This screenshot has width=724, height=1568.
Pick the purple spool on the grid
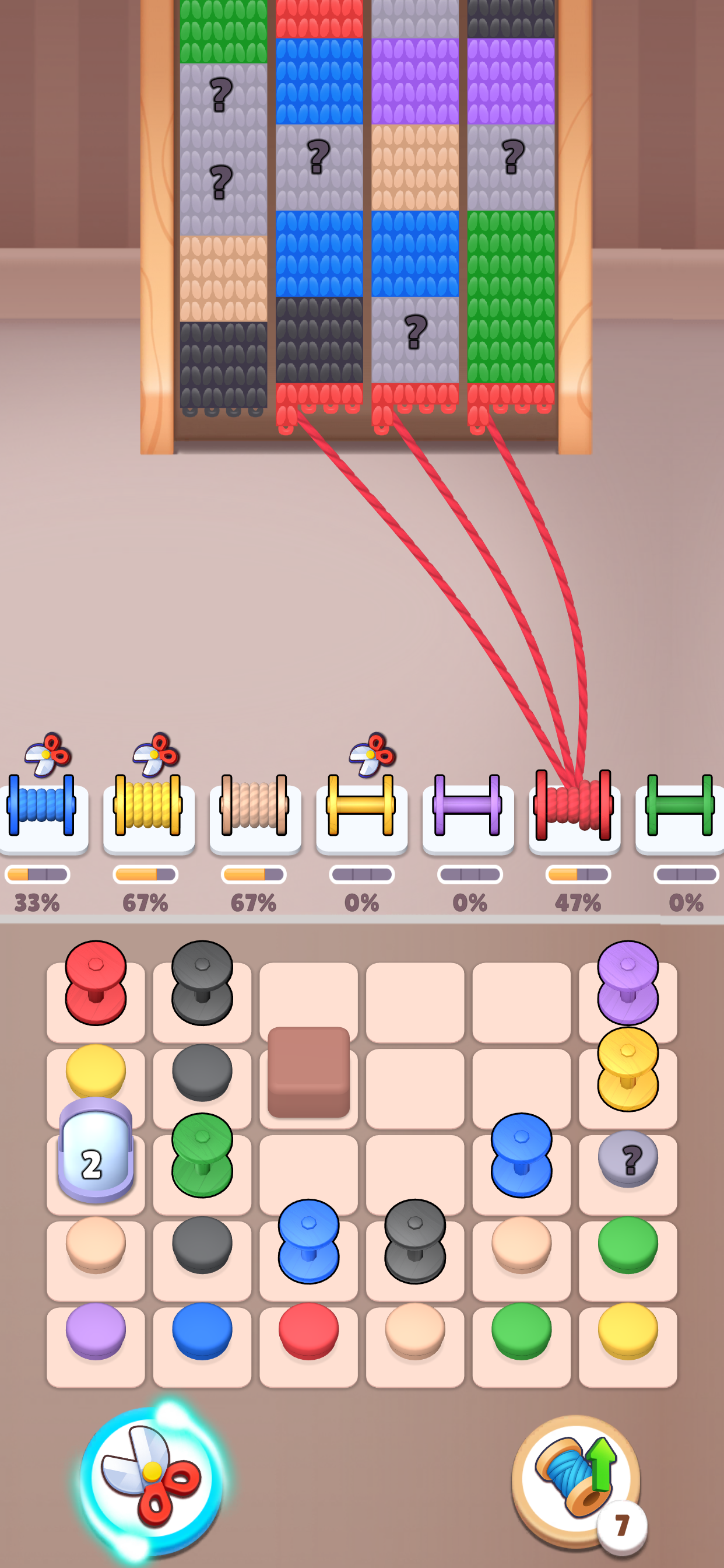(627, 981)
